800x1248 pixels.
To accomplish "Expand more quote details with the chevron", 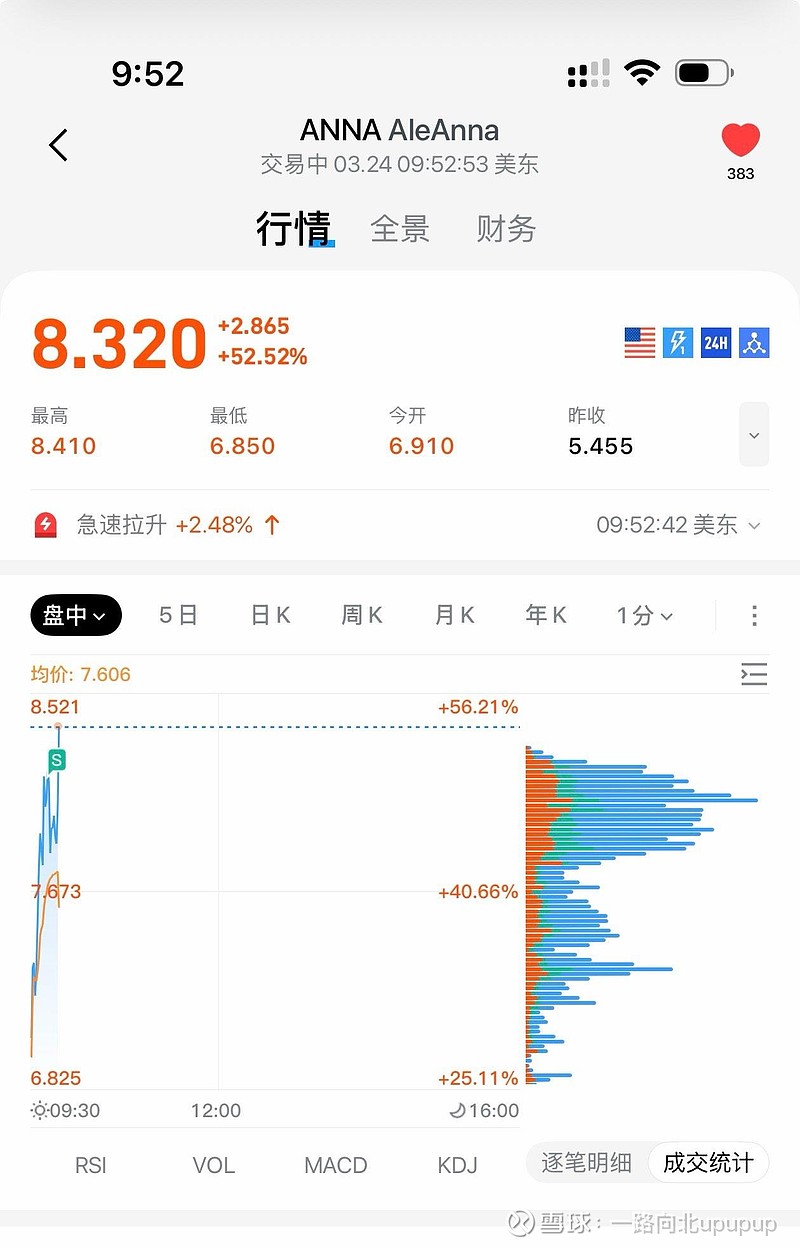I will coord(754,435).
